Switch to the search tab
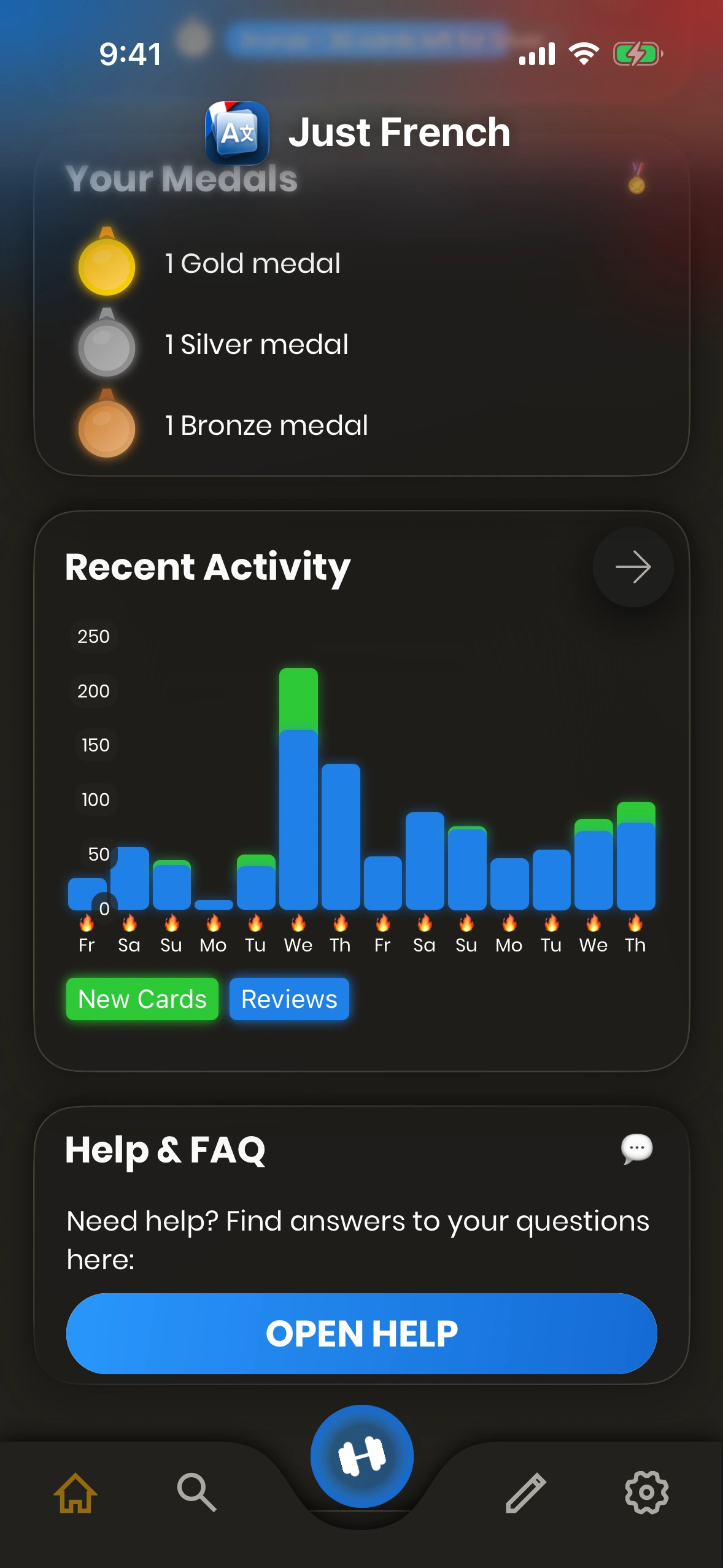 pos(196,1492)
